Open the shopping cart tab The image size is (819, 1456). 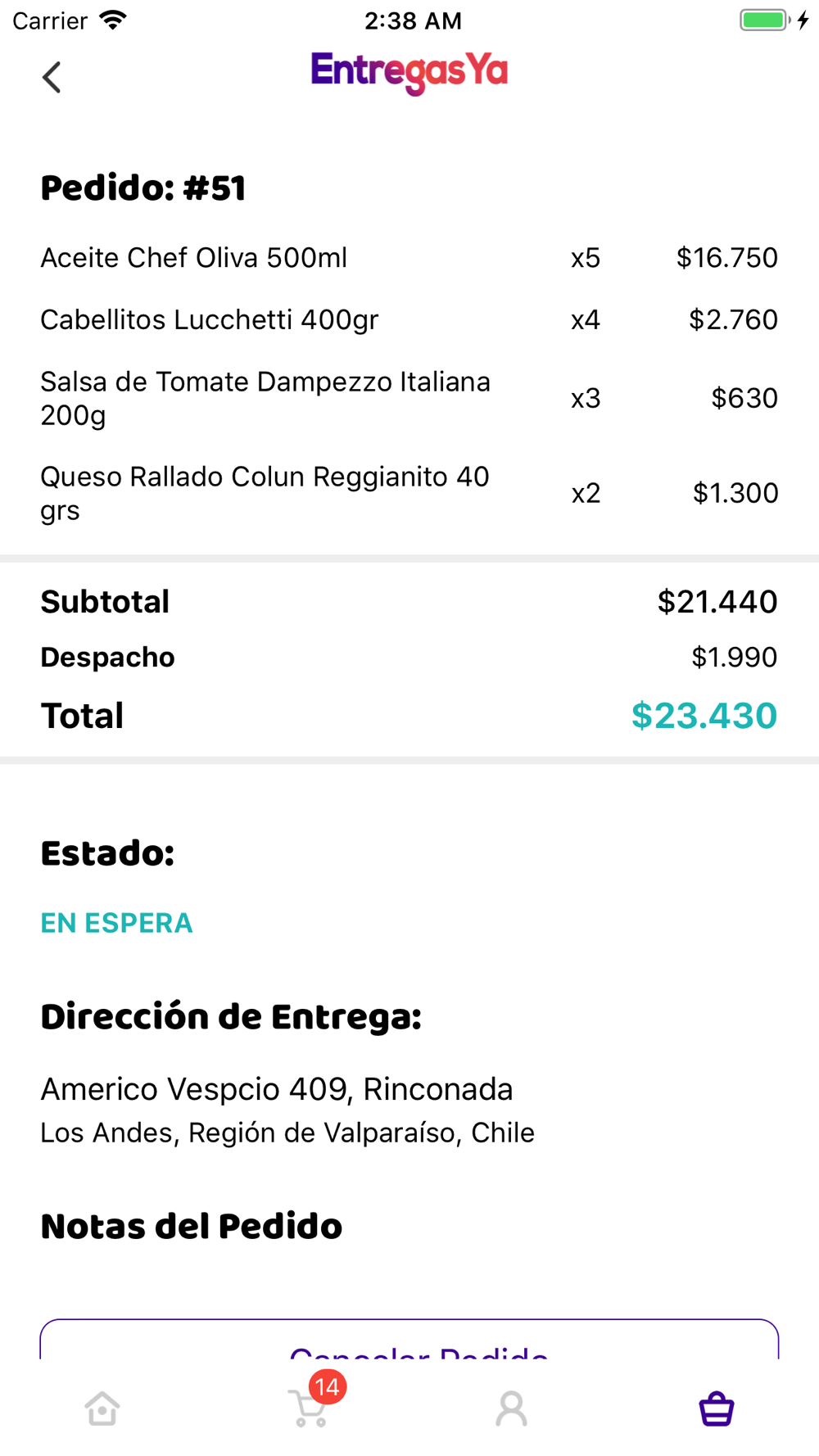tap(310, 1408)
